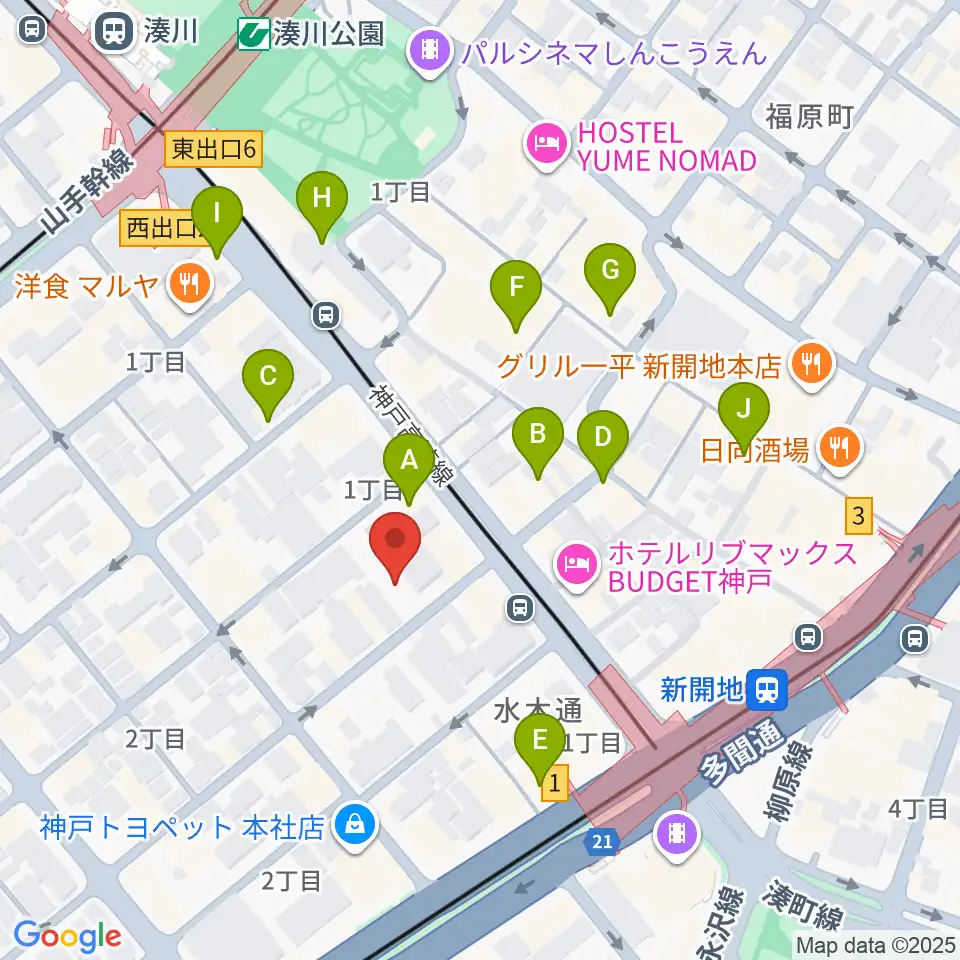960x960 pixels.
Task: Open the 新開地 station icon
Action: (768, 690)
